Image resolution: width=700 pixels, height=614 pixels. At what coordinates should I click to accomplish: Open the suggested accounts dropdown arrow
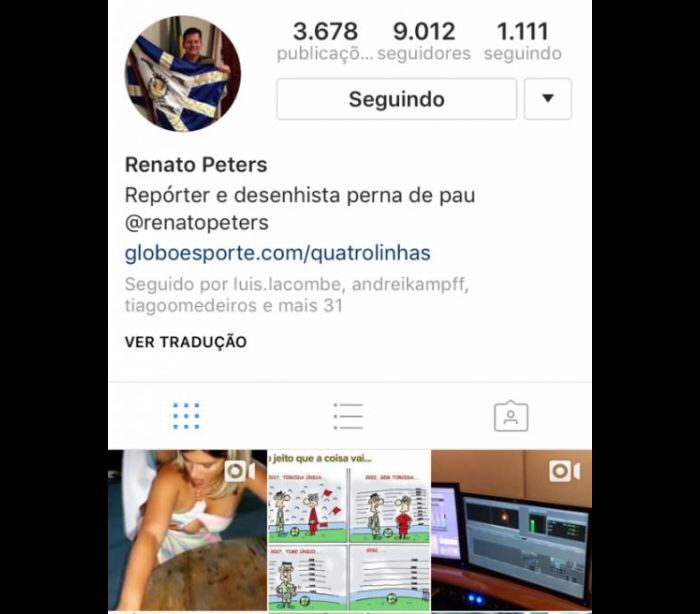pos(547,99)
